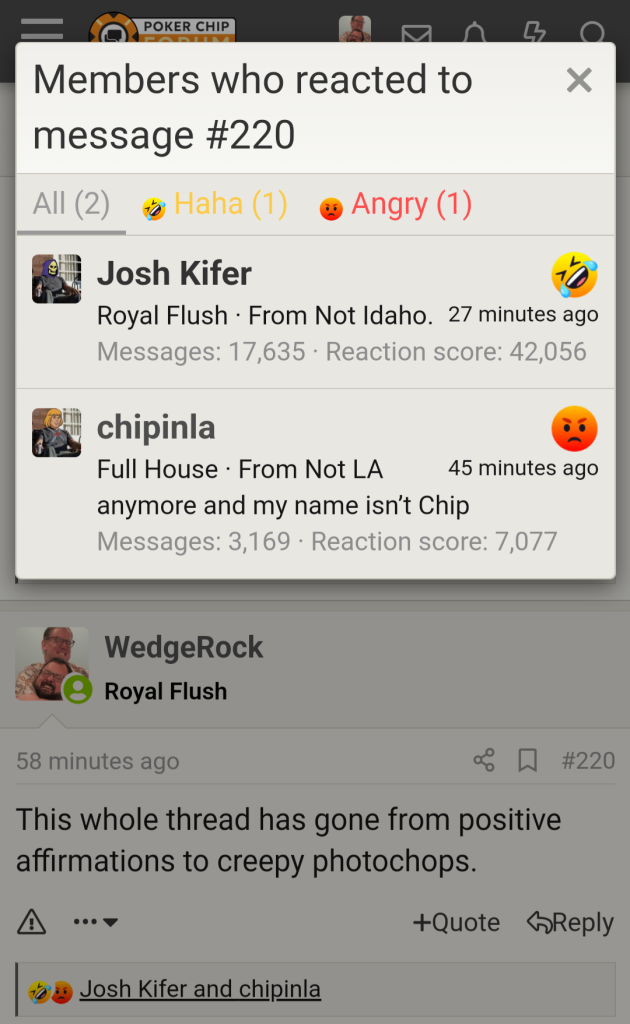The width and height of the screenshot is (630, 1024).
Task: Switch to the Angry (1) tab
Action: point(396,205)
